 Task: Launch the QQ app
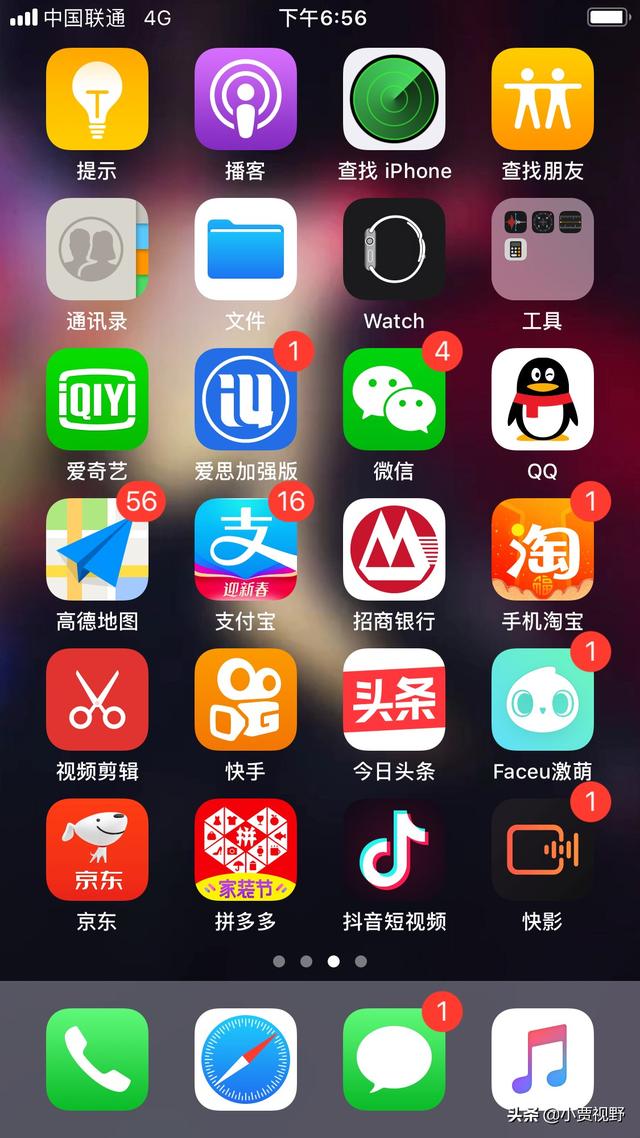542,399
